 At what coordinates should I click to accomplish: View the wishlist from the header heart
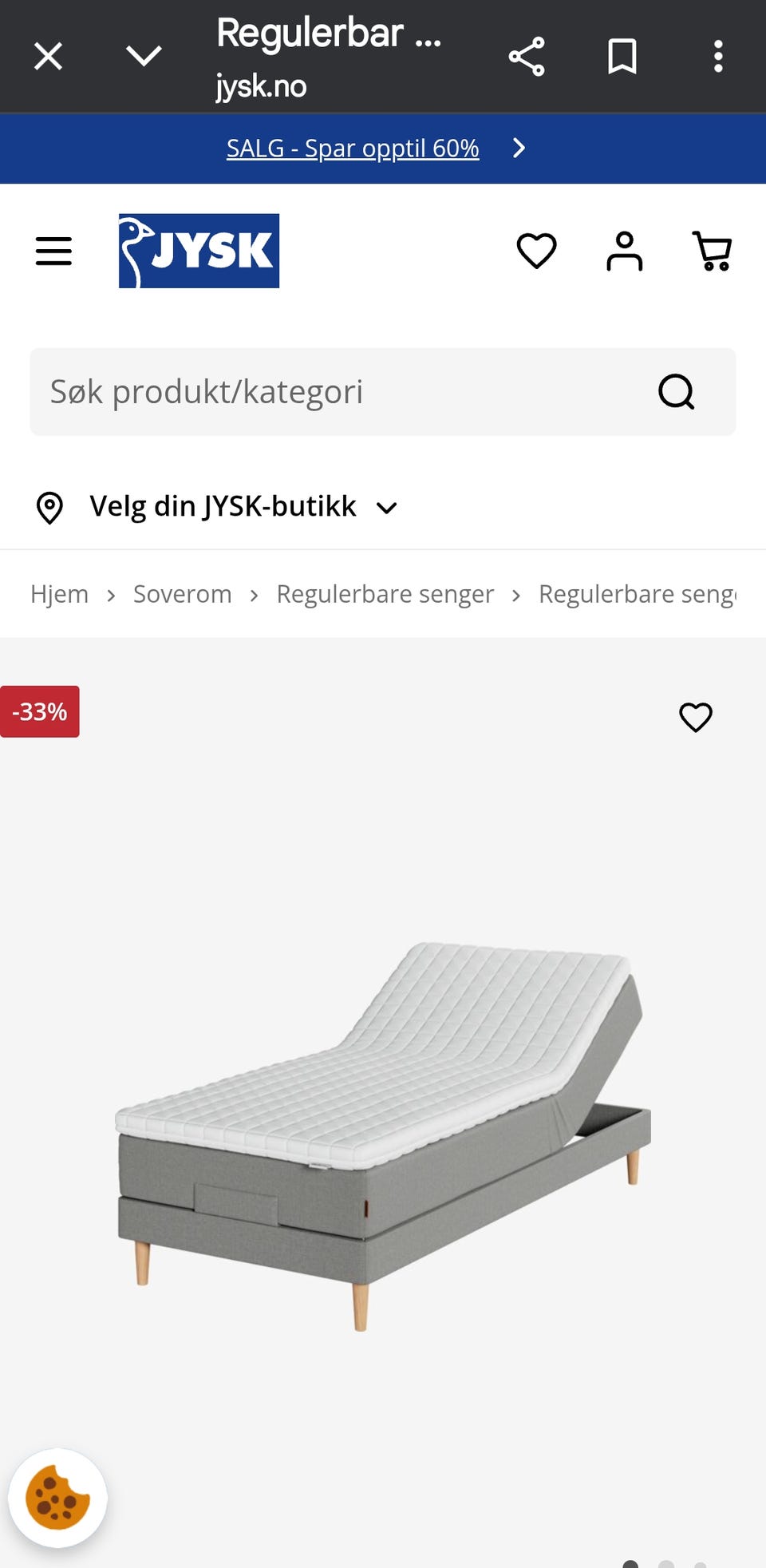point(536,251)
